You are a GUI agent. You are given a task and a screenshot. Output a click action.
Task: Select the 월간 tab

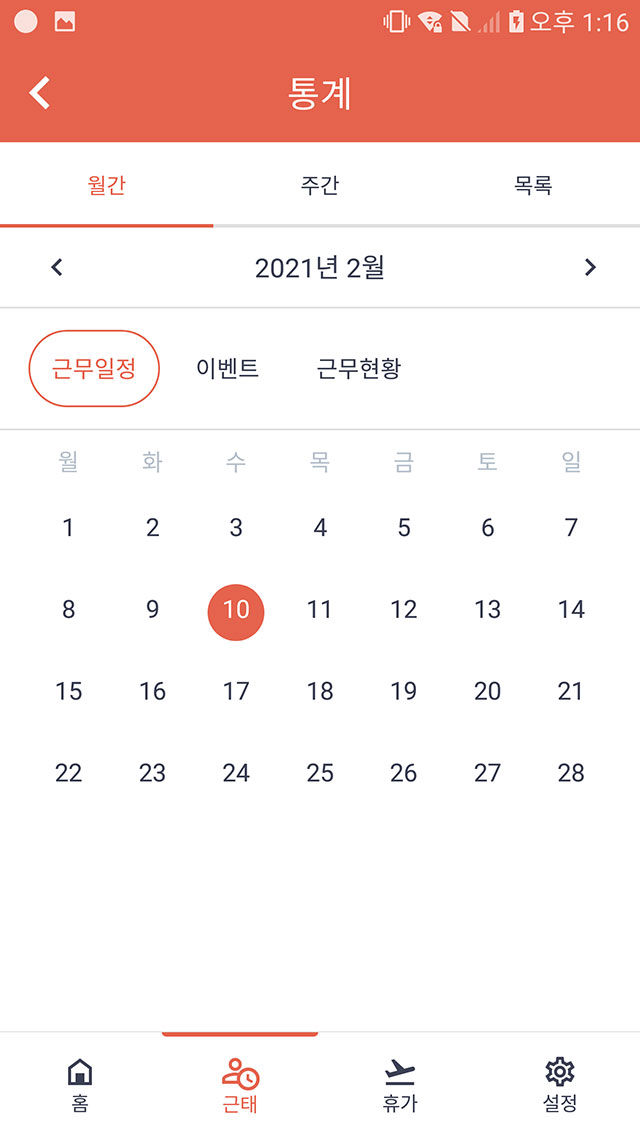(x=107, y=185)
